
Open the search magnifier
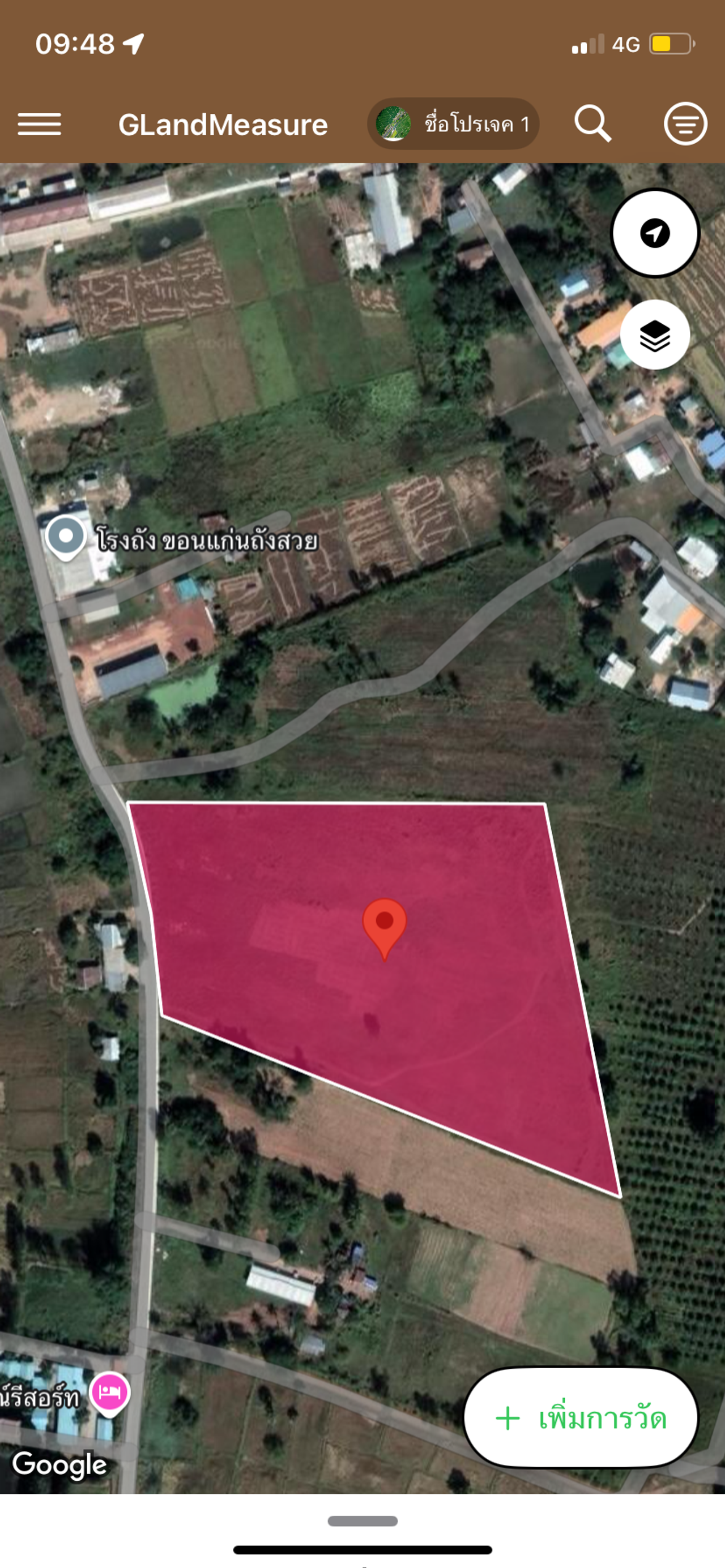click(x=592, y=123)
